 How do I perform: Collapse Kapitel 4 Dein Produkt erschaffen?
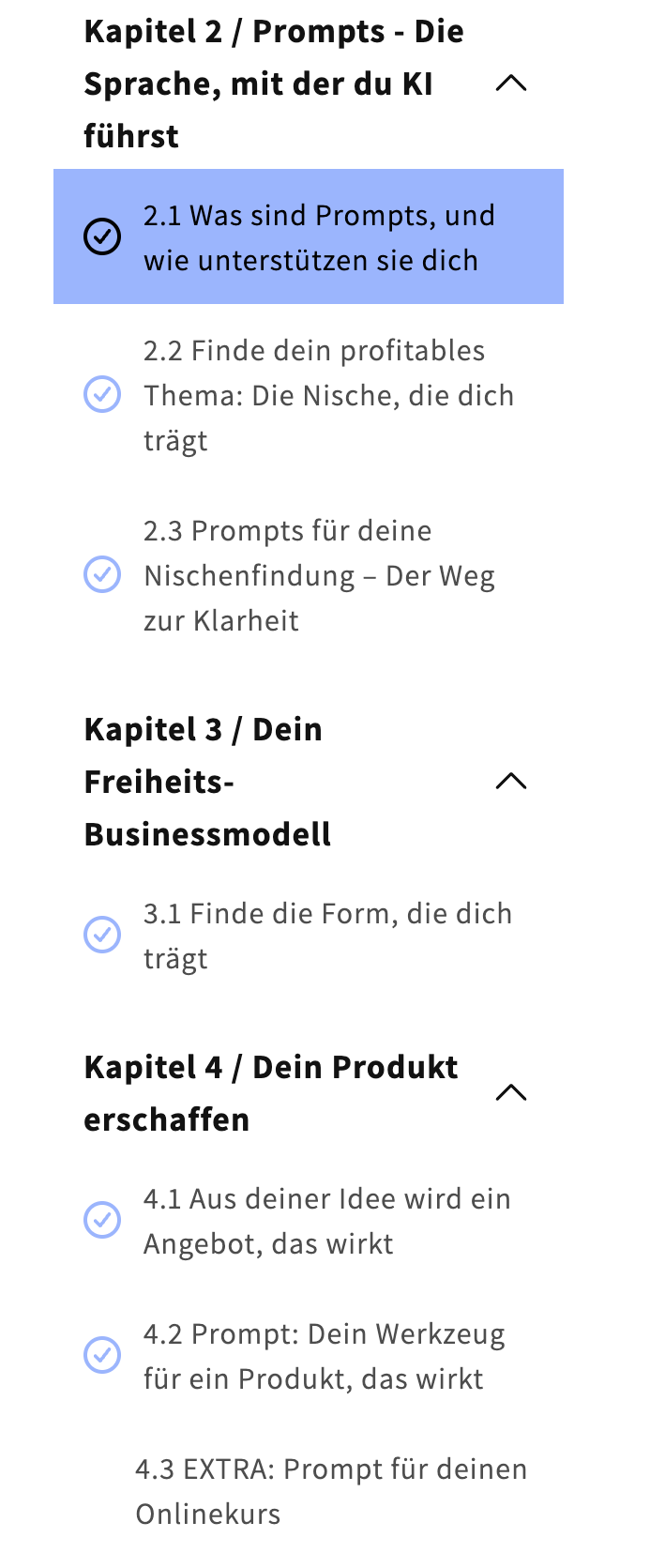pos(510,1093)
